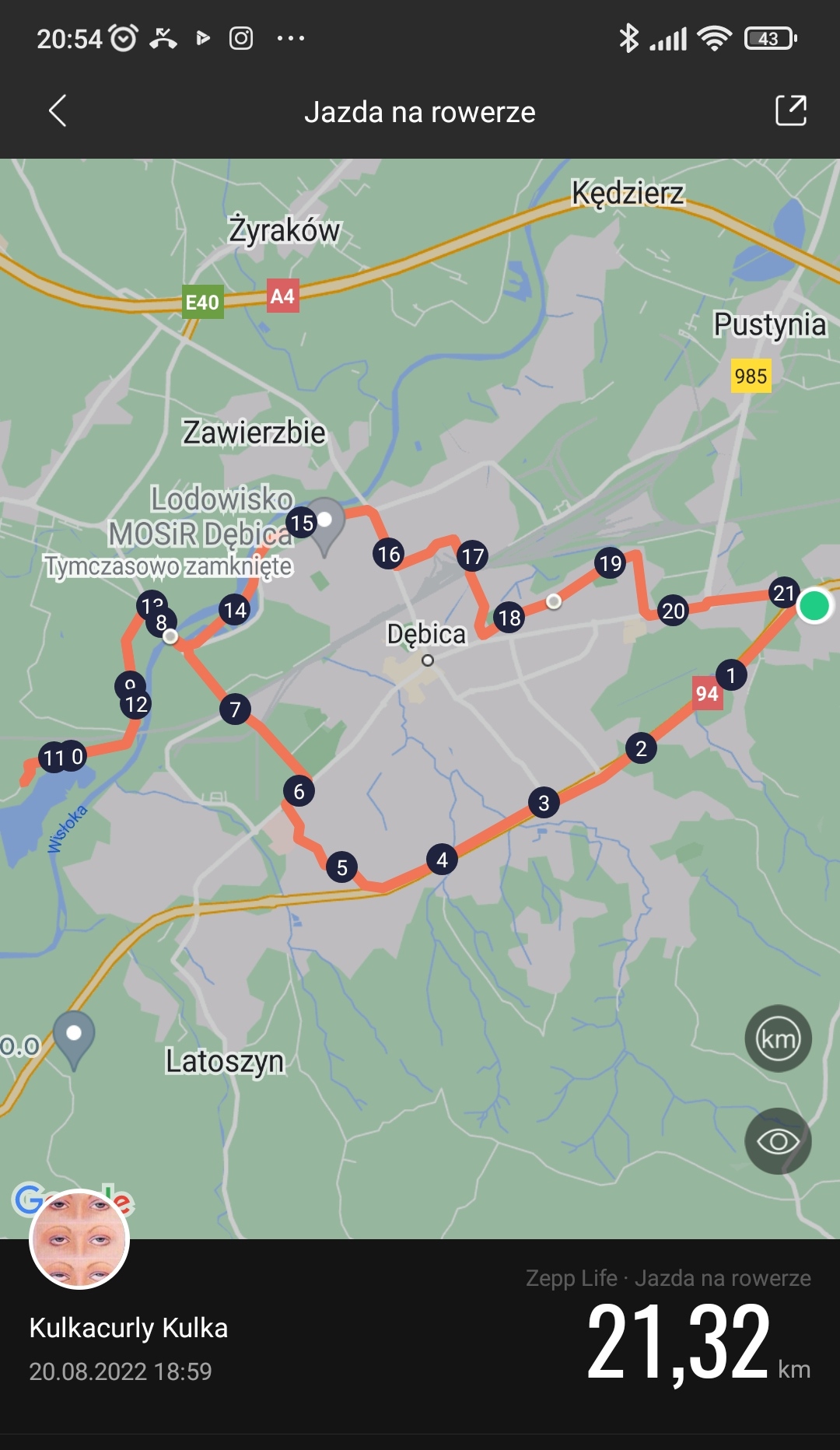Tap the eye icon to hide the map
This screenshot has width=840, height=1450.
point(778,1141)
